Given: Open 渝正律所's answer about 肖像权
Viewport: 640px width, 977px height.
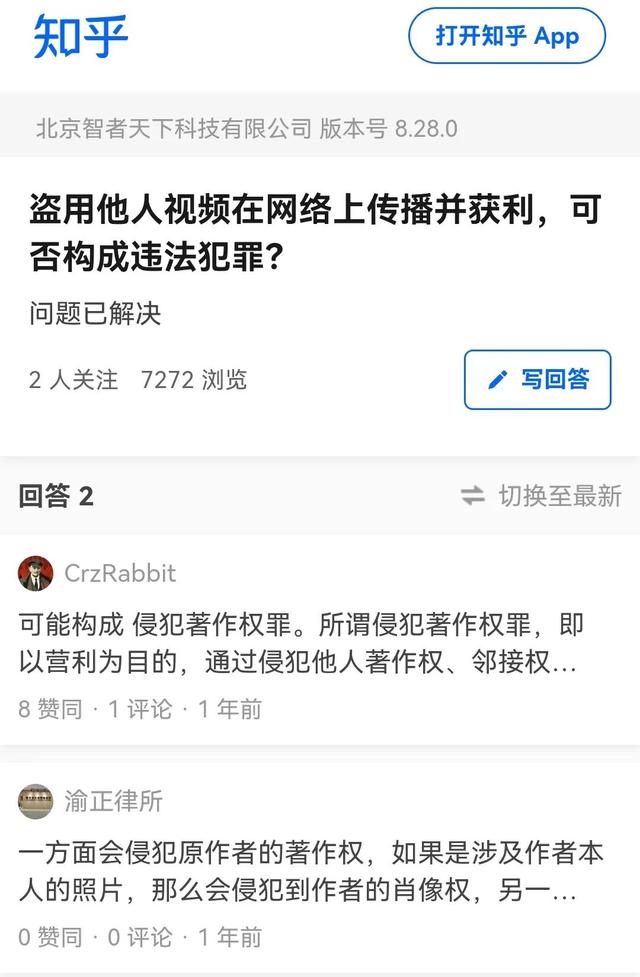Looking at the screenshot, I should 298,871.
